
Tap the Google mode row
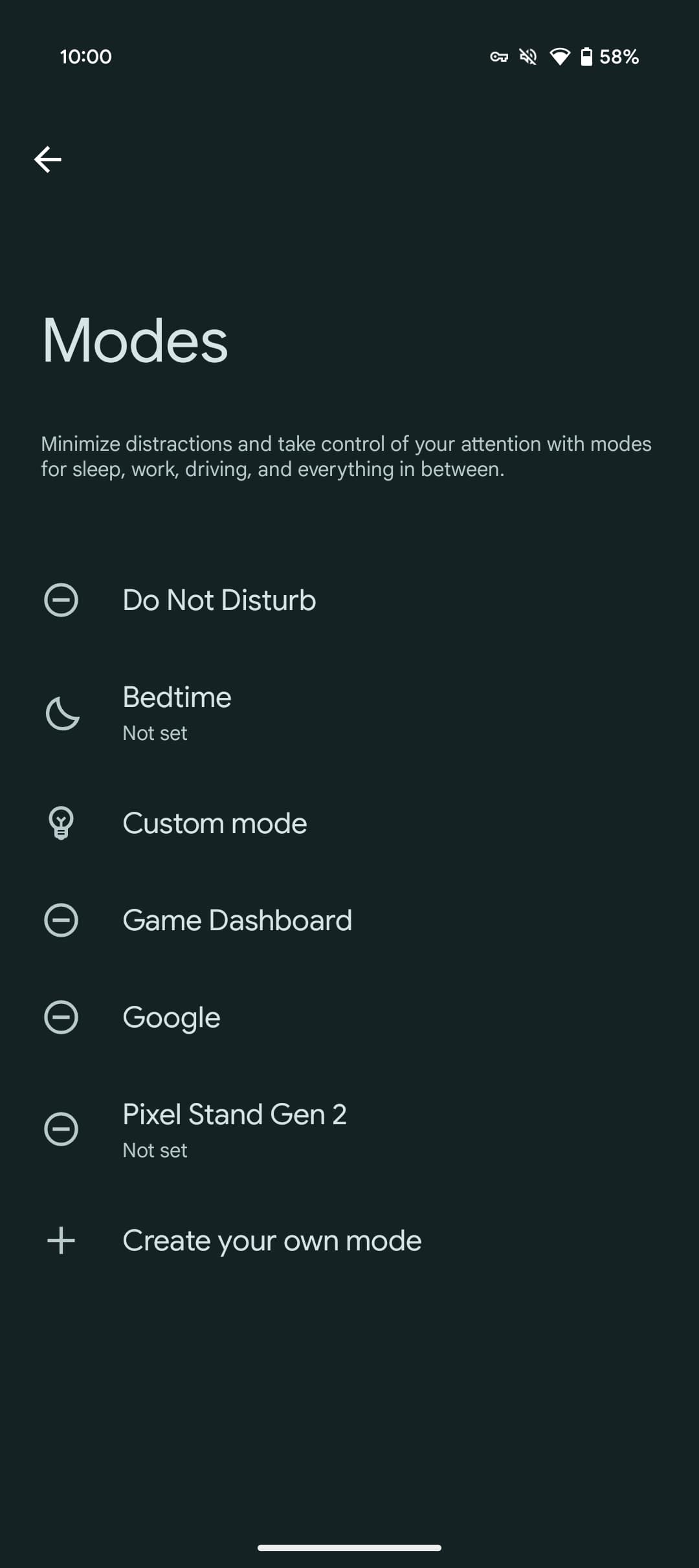pyautogui.click(x=172, y=1018)
